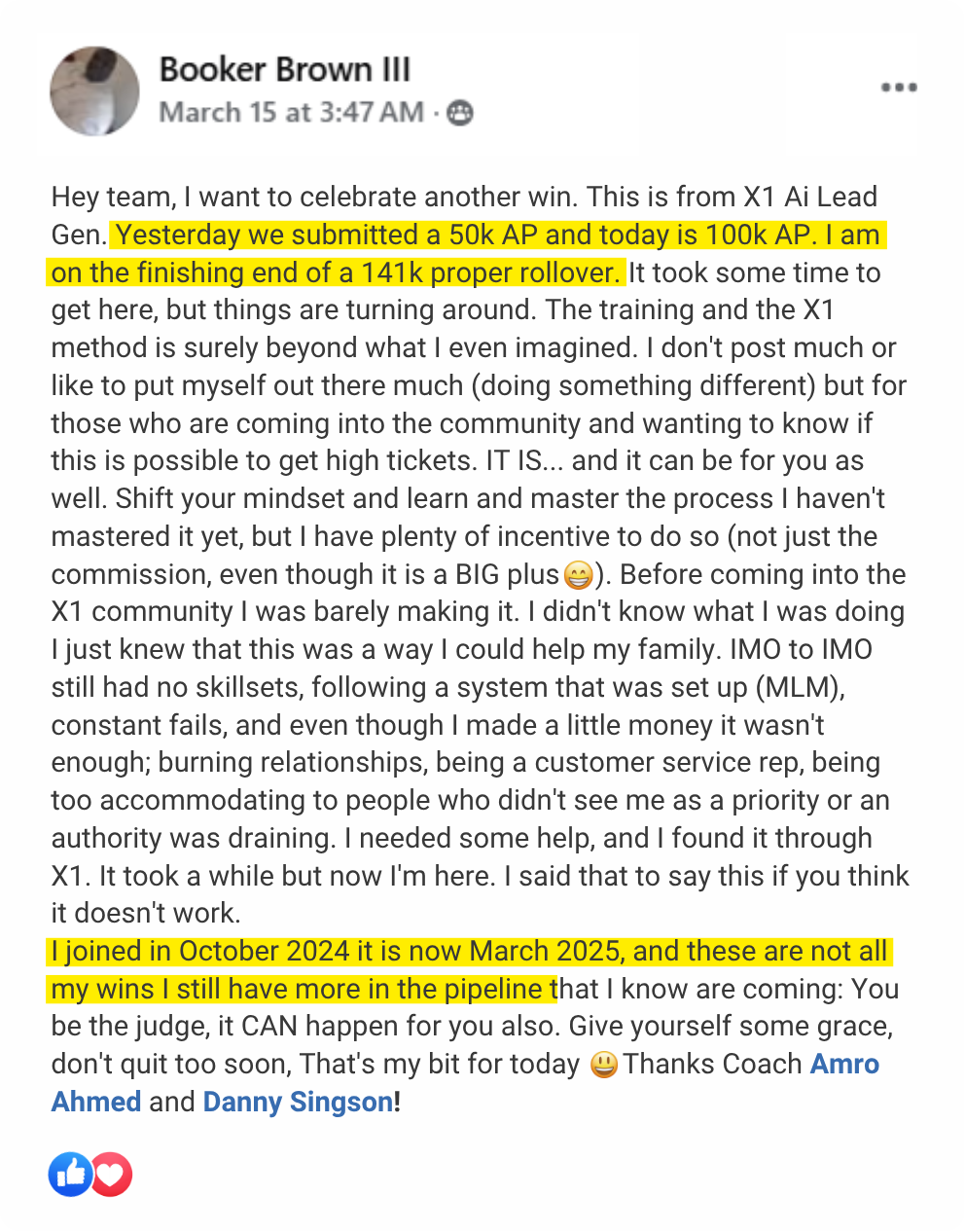Open the March 15 post timestamp
Viewport: 965px width, 1232px height.
[x=291, y=113]
